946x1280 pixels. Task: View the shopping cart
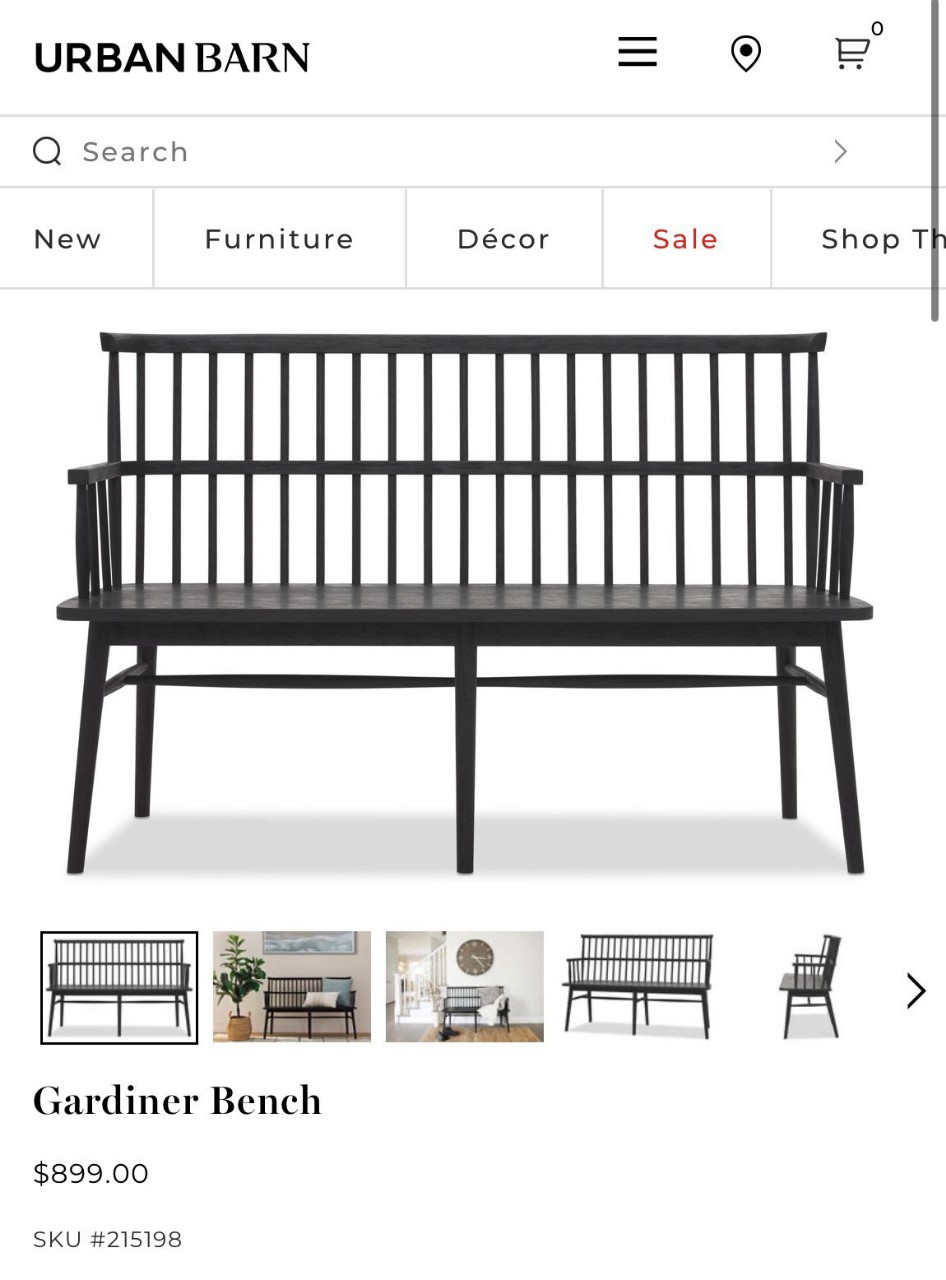pyautogui.click(x=852, y=53)
